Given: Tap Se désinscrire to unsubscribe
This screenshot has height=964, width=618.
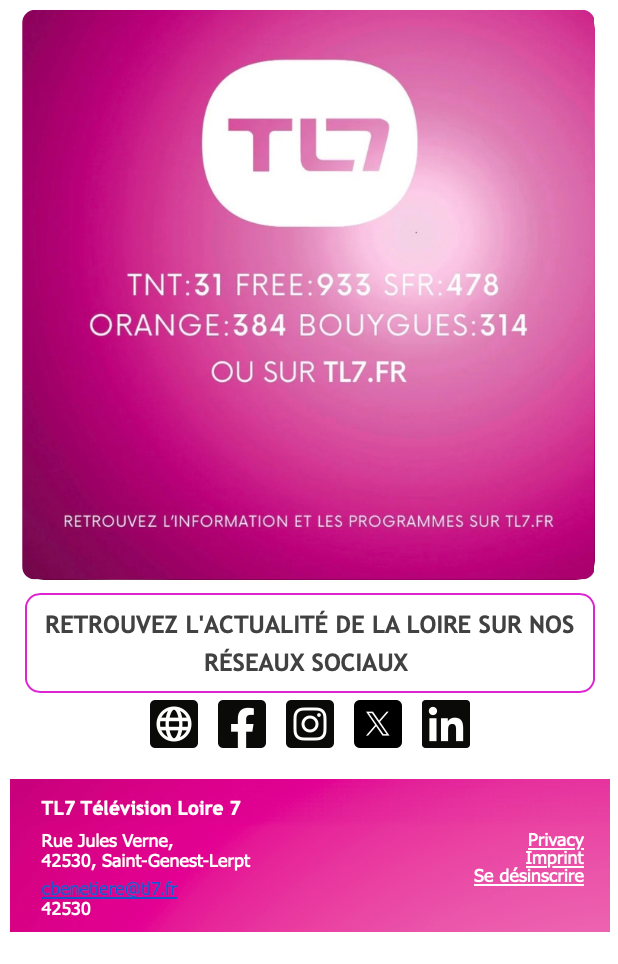Looking at the screenshot, I should [x=528, y=876].
